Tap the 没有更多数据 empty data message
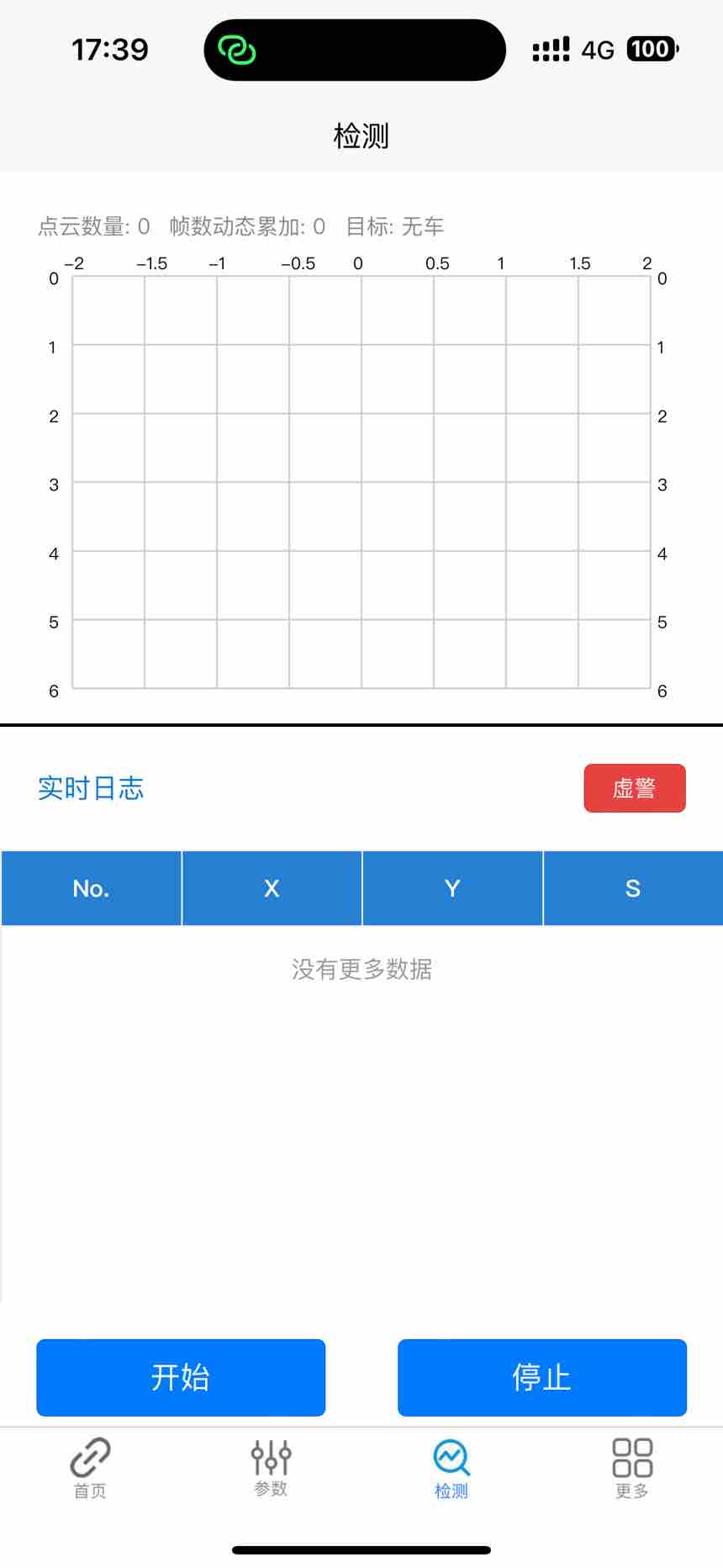723x1568 pixels. pyautogui.click(x=361, y=970)
